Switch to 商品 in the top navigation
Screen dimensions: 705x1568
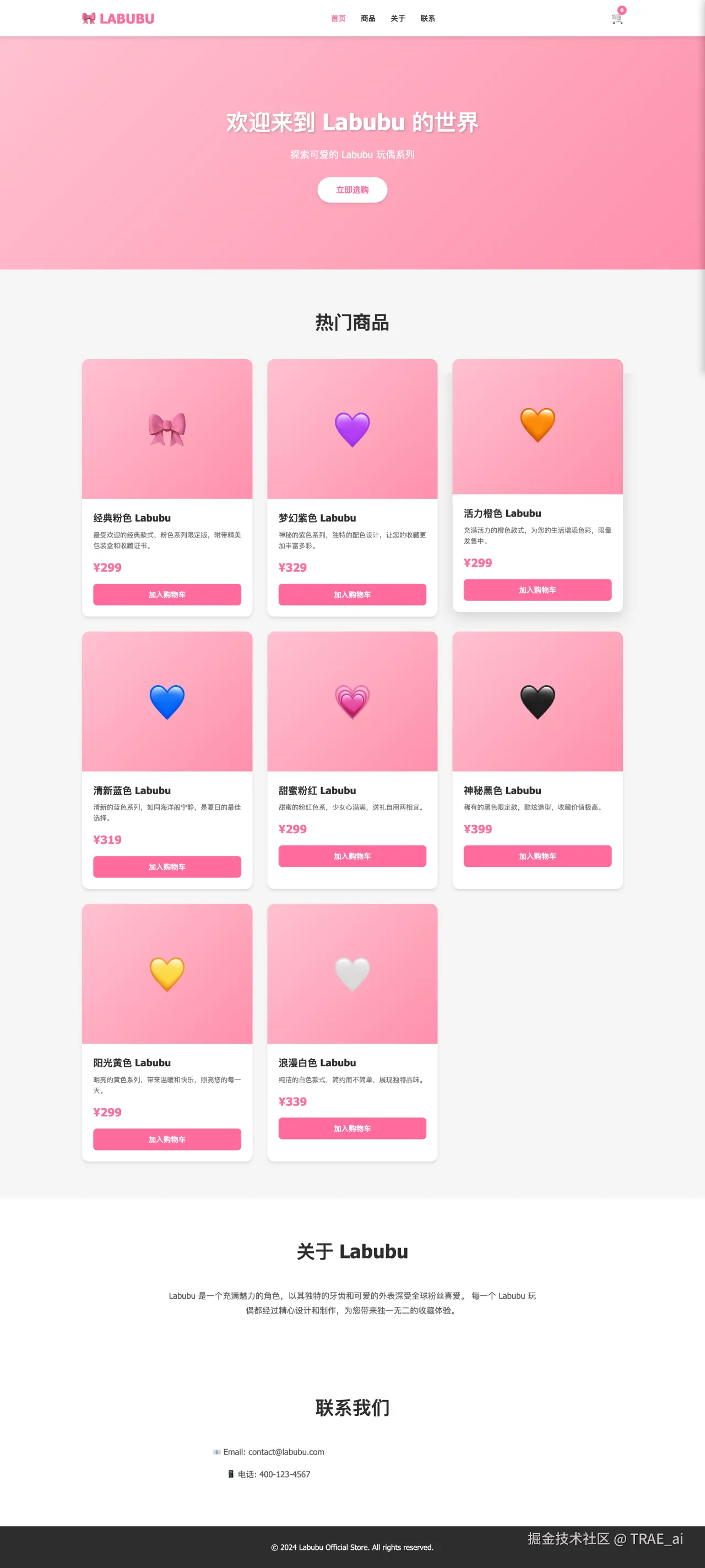(368, 18)
